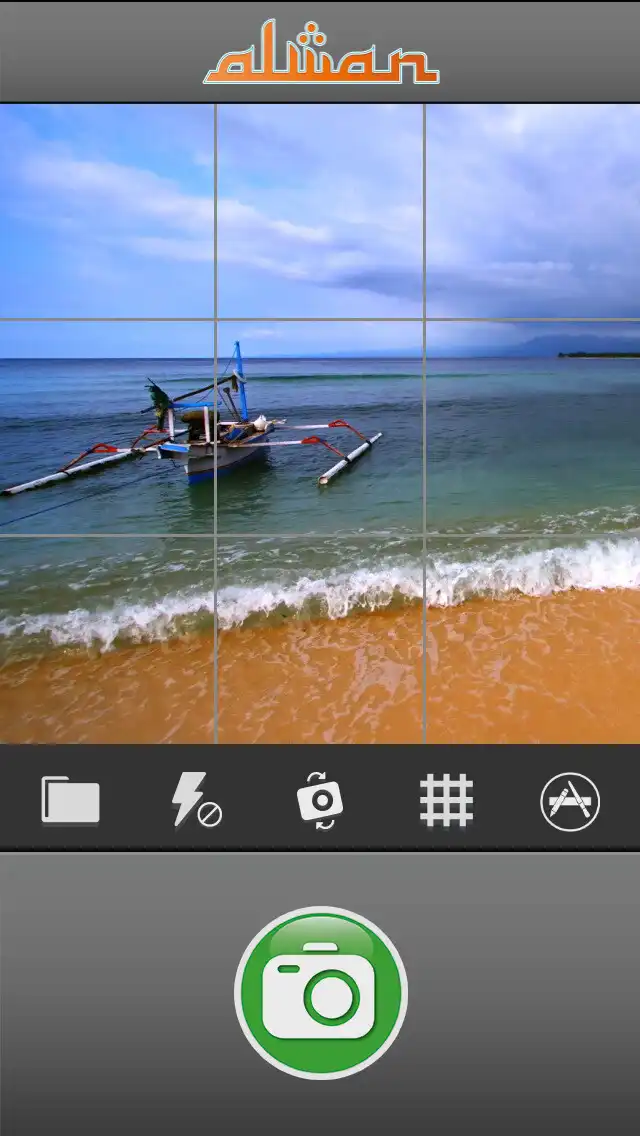The width and height of the screenshot is (640, 1136).
Task: Open the App Store icon
Action: [570, 801]
